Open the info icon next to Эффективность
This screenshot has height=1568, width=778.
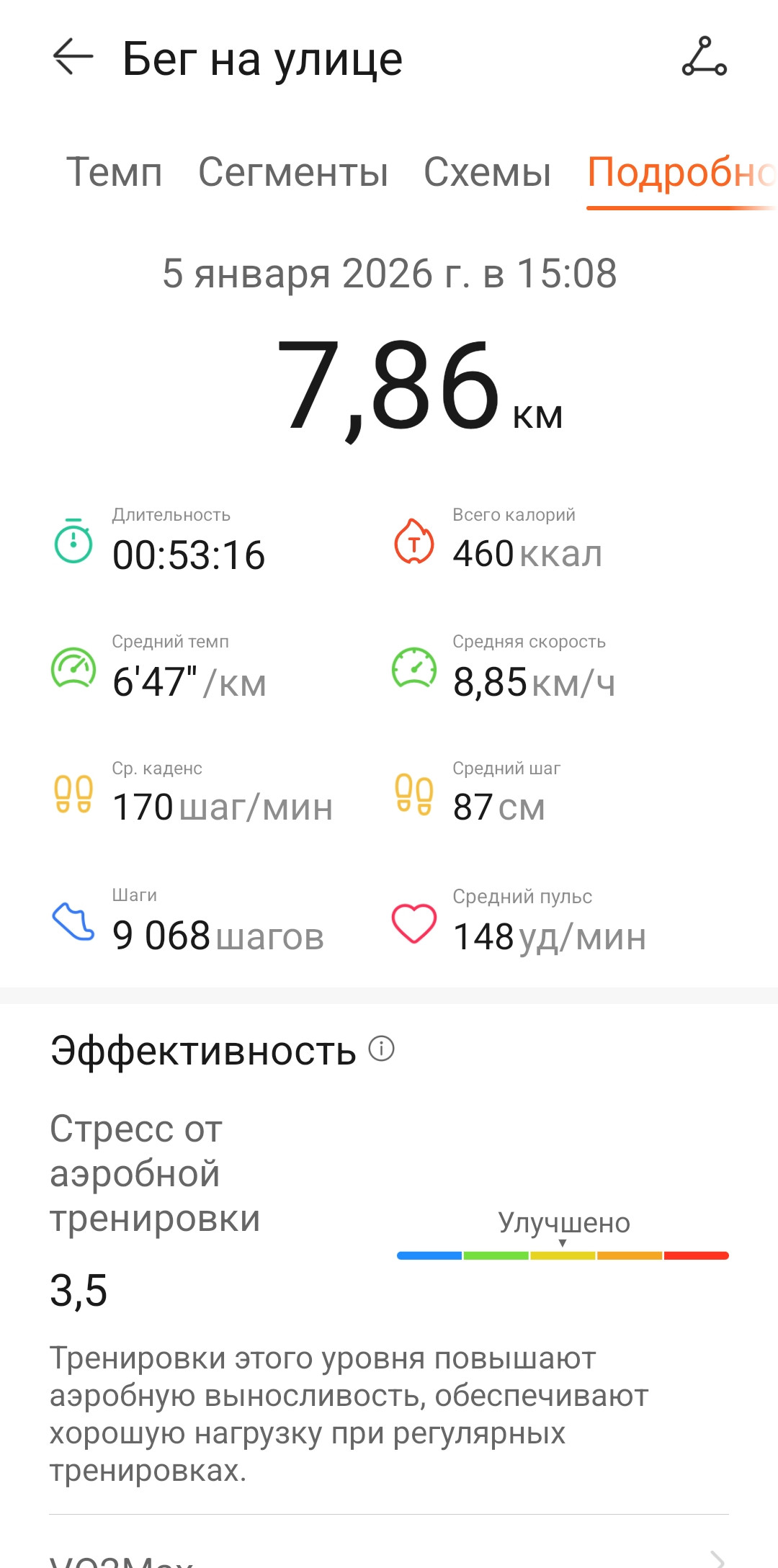click(x=382, y=1049)
